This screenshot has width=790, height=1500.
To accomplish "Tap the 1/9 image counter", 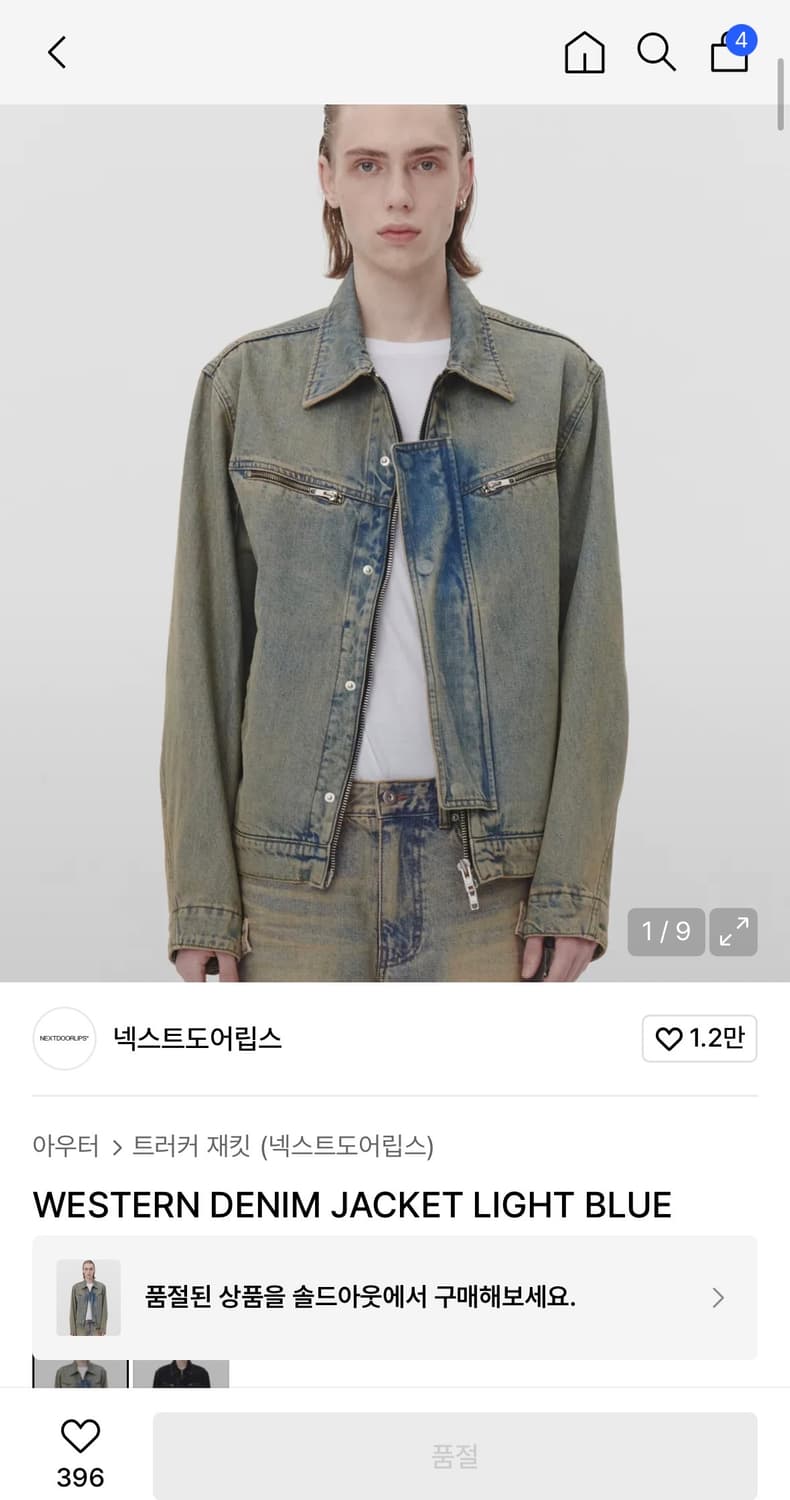I will point(665,931).
